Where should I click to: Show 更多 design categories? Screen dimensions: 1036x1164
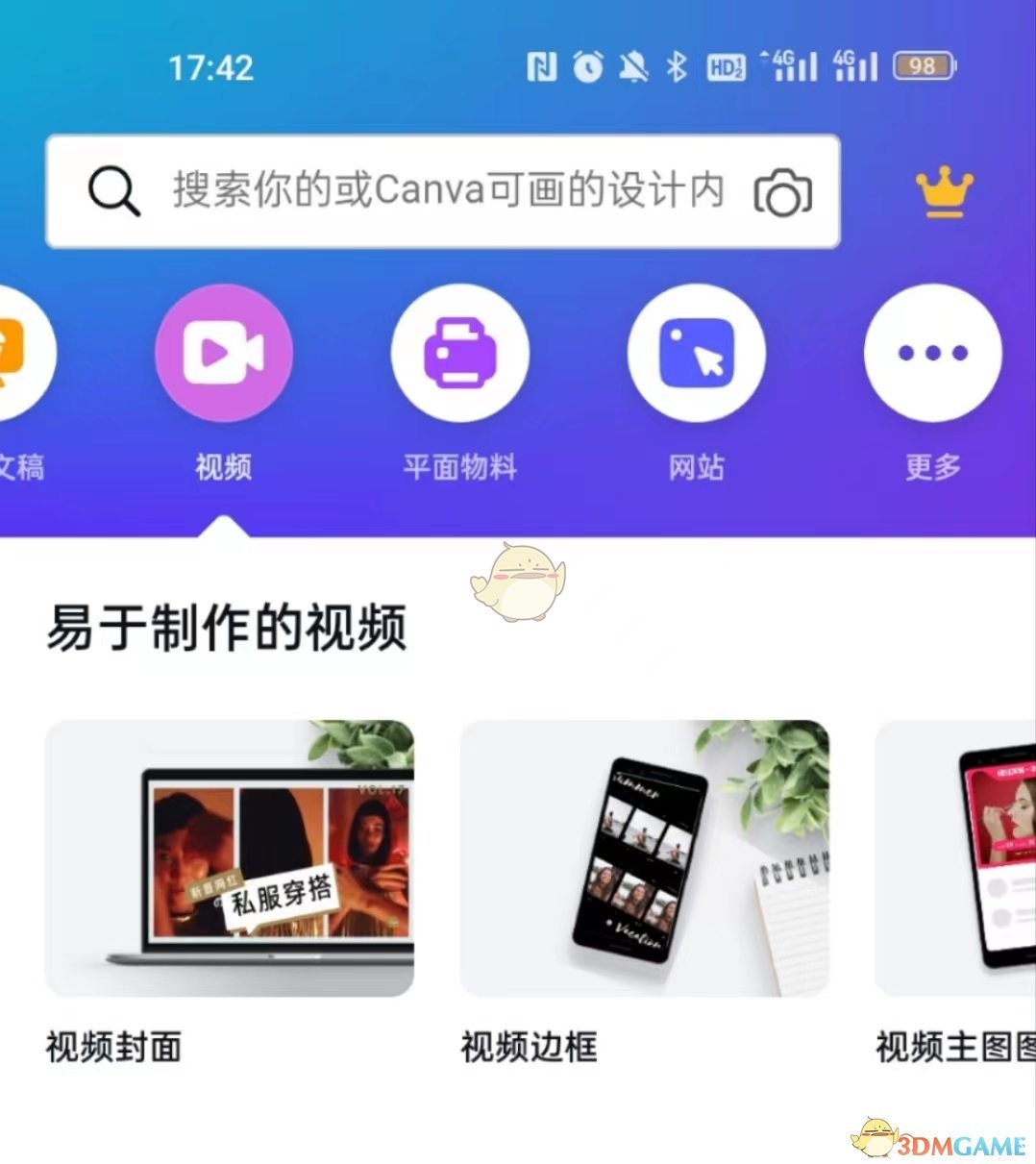tap(931, 353)
